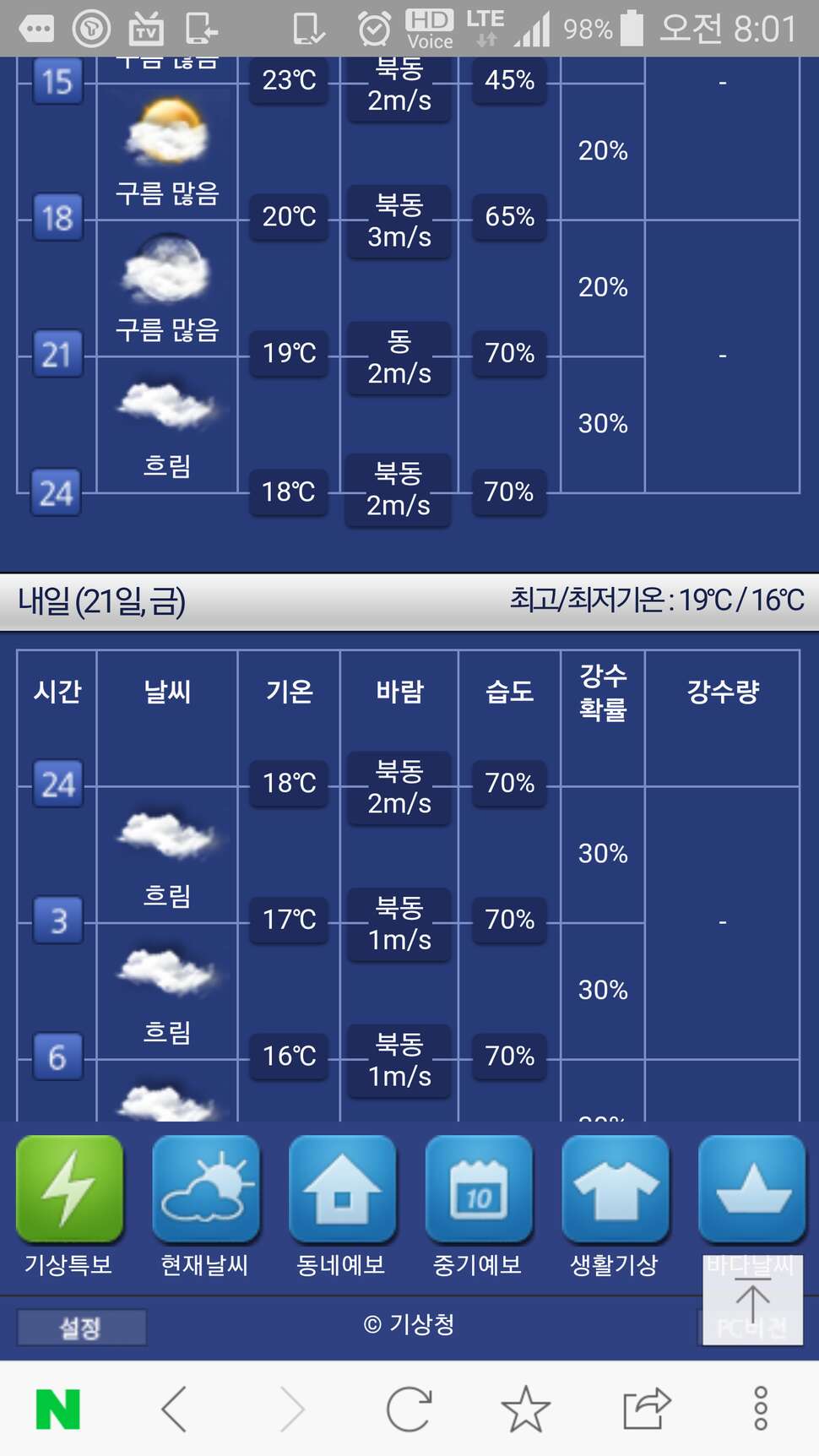Viewport: 819px width, 1456px height.
Task: Open the browser overflow menu
Action: [x=761, y=1409]
